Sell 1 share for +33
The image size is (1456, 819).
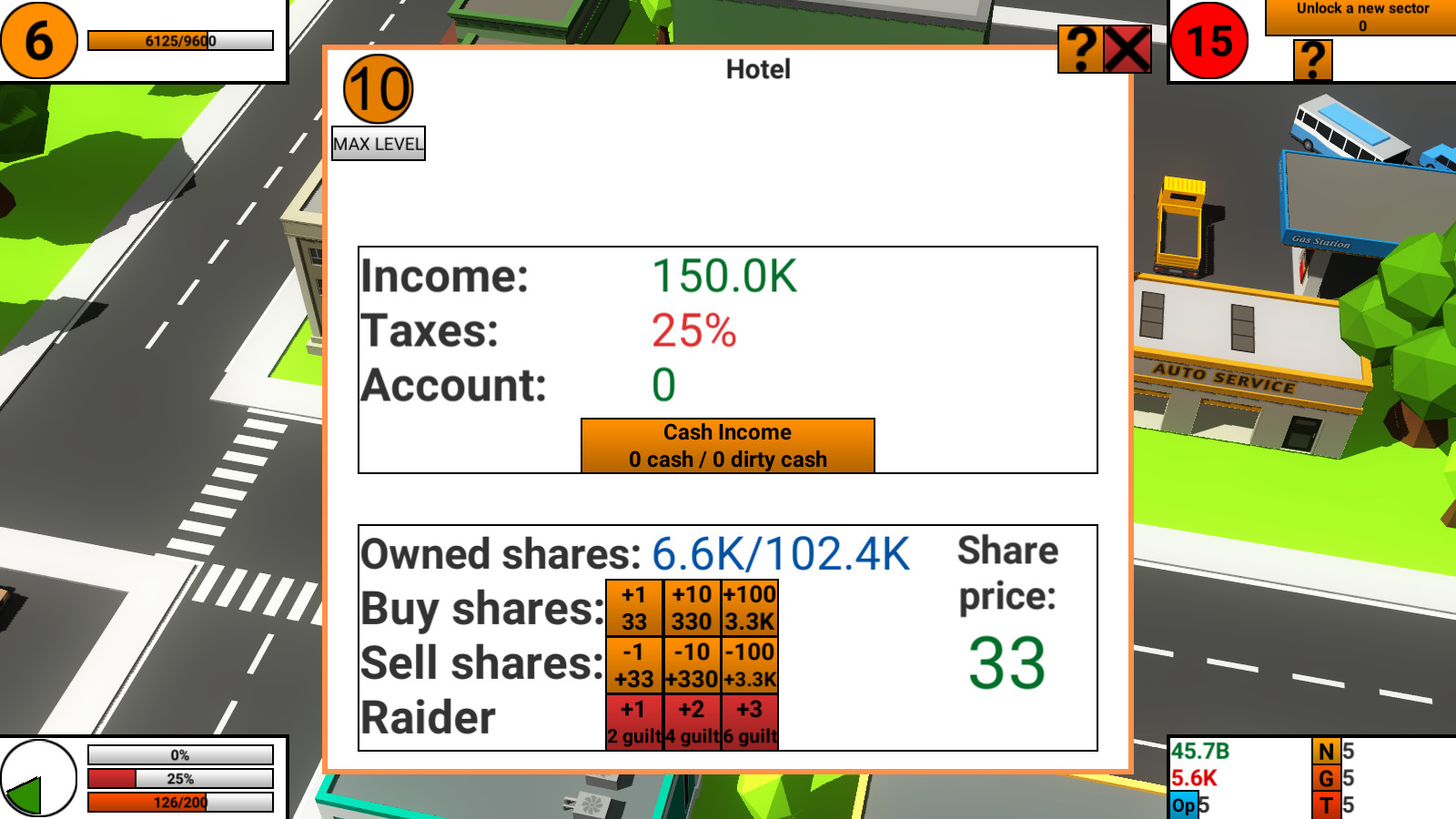(x=634, y=665)
